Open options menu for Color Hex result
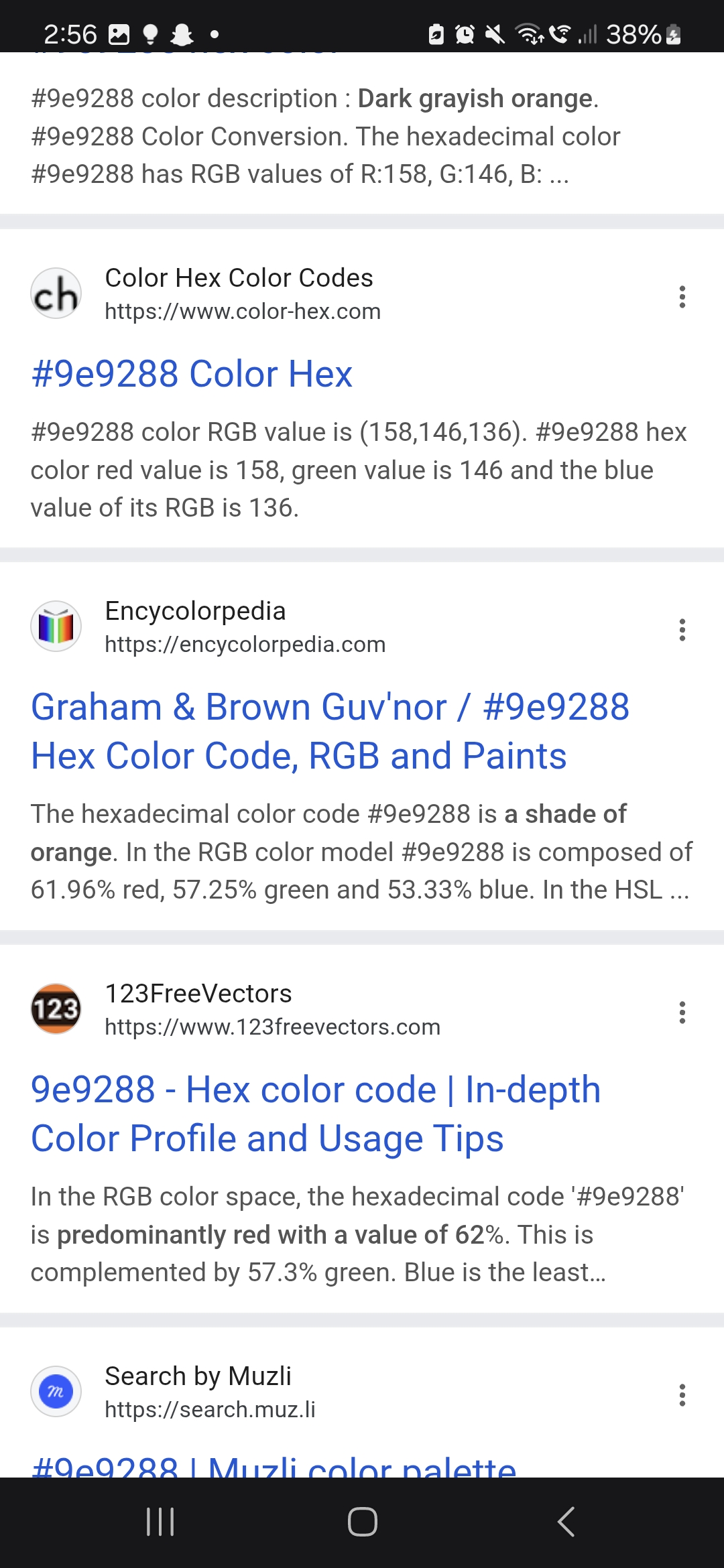The width and height of the screenshot is (724, 1568). point(682,297)
